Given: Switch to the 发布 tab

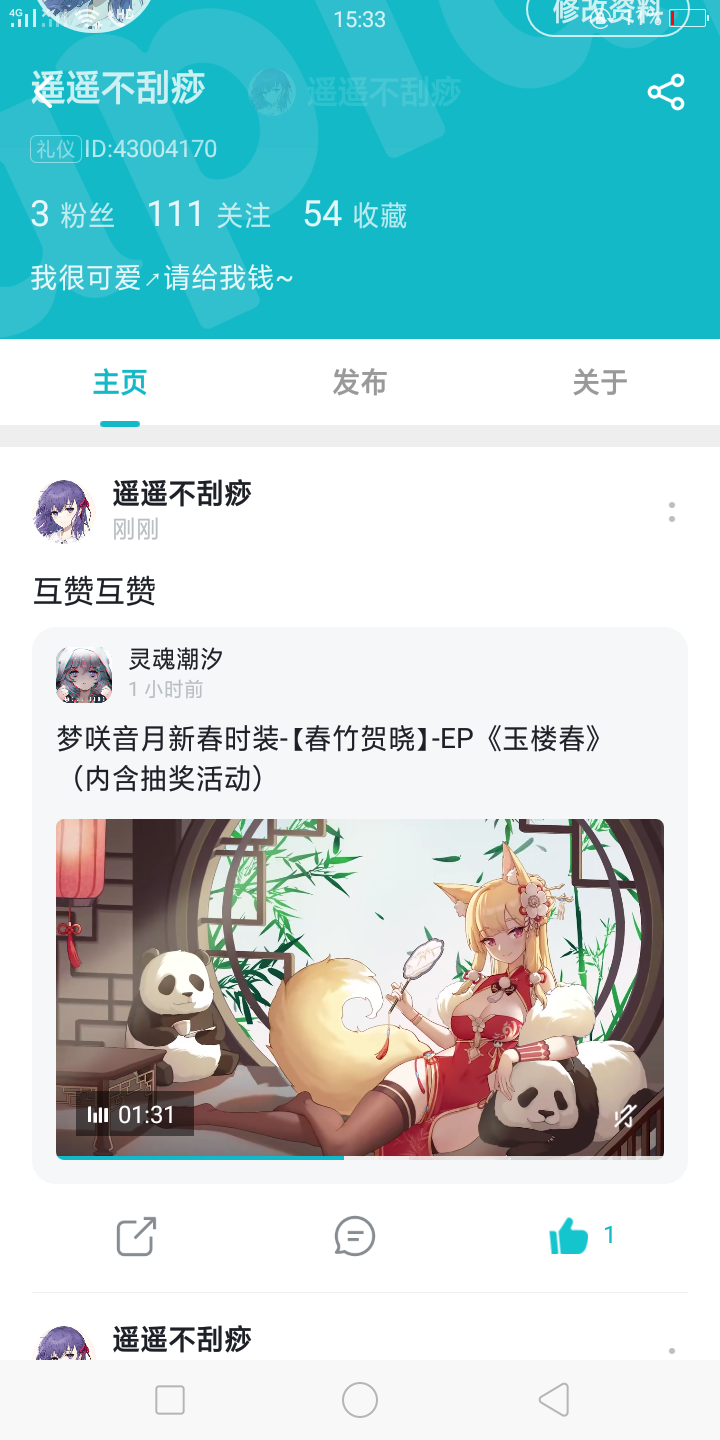Looking at the screenshot, I should click(x=360, y=382).
